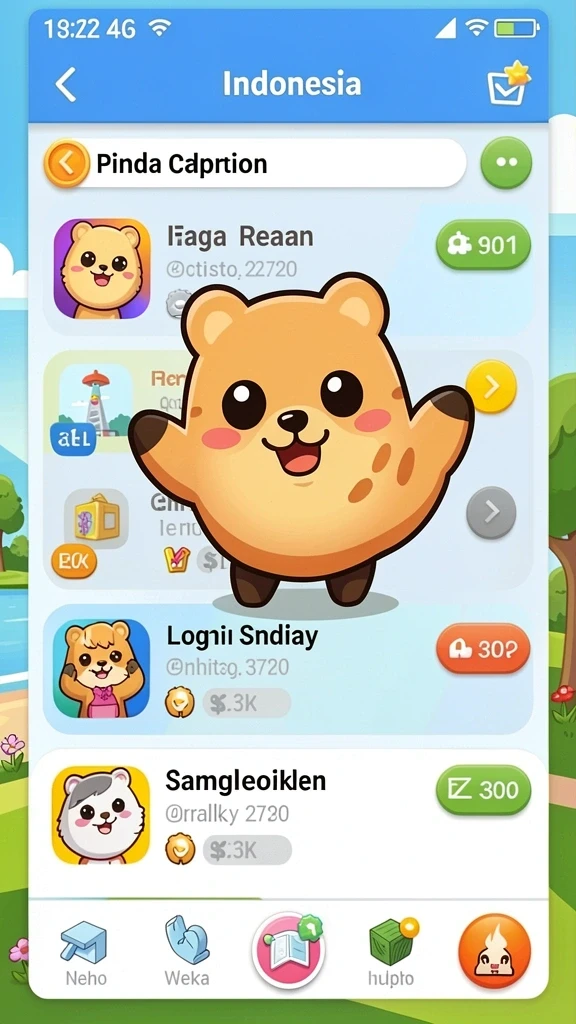This screenshot has height=1024, width=576.
Task: Tap the green 901 button
Action: (x=483, y=245)
